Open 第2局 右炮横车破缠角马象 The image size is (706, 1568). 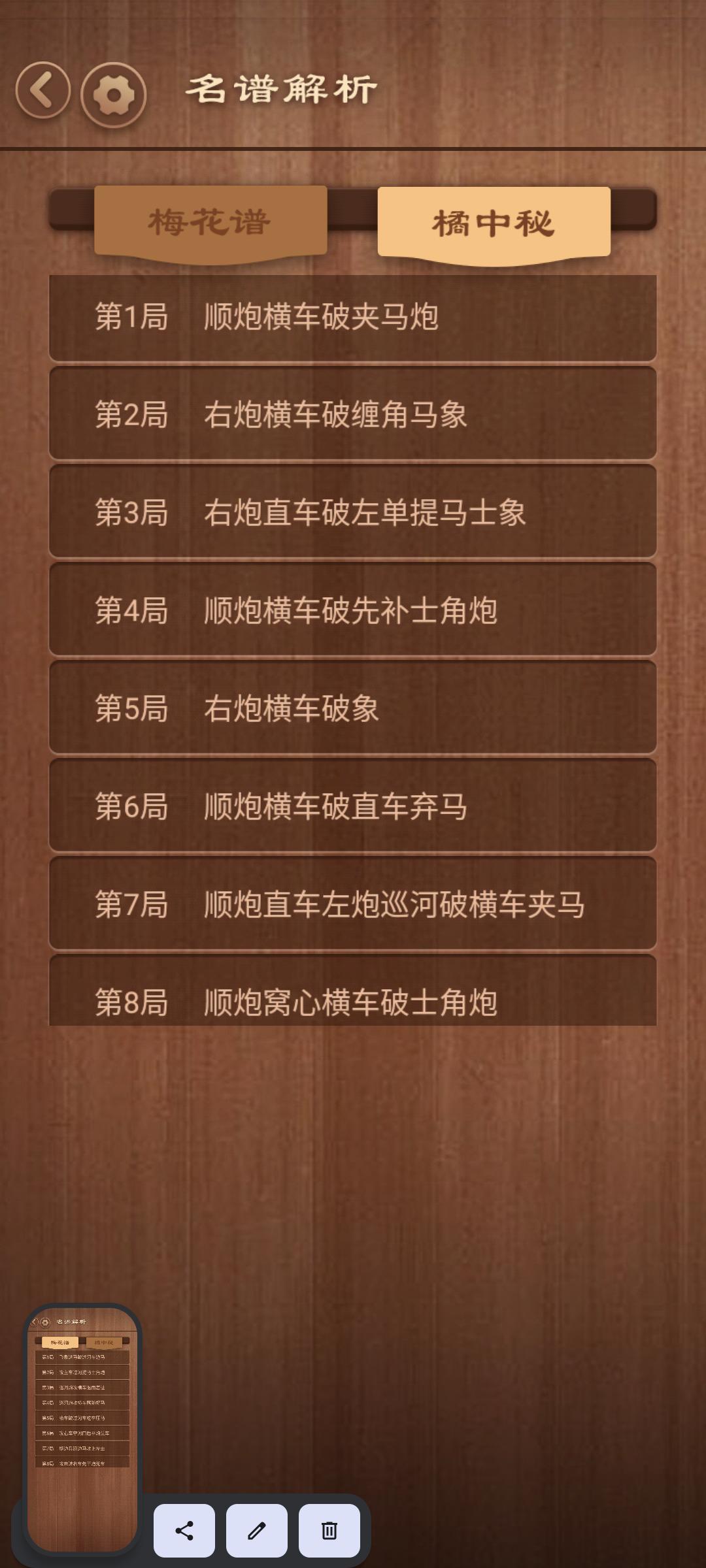[353, 414]
